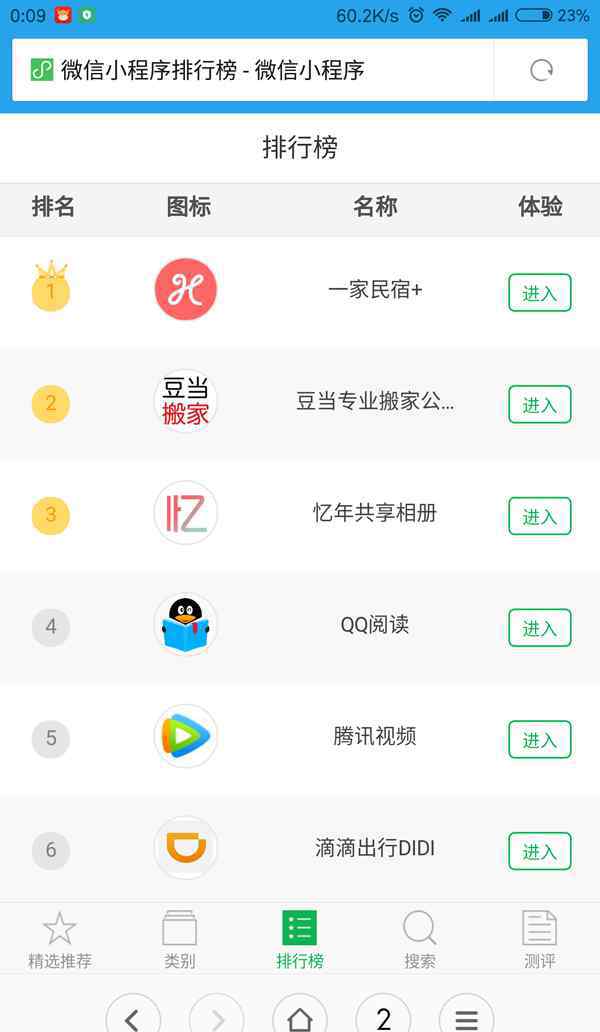Enter 滴滴出行DIDI mini program
Screen dimensions: 600x1032
539,852
